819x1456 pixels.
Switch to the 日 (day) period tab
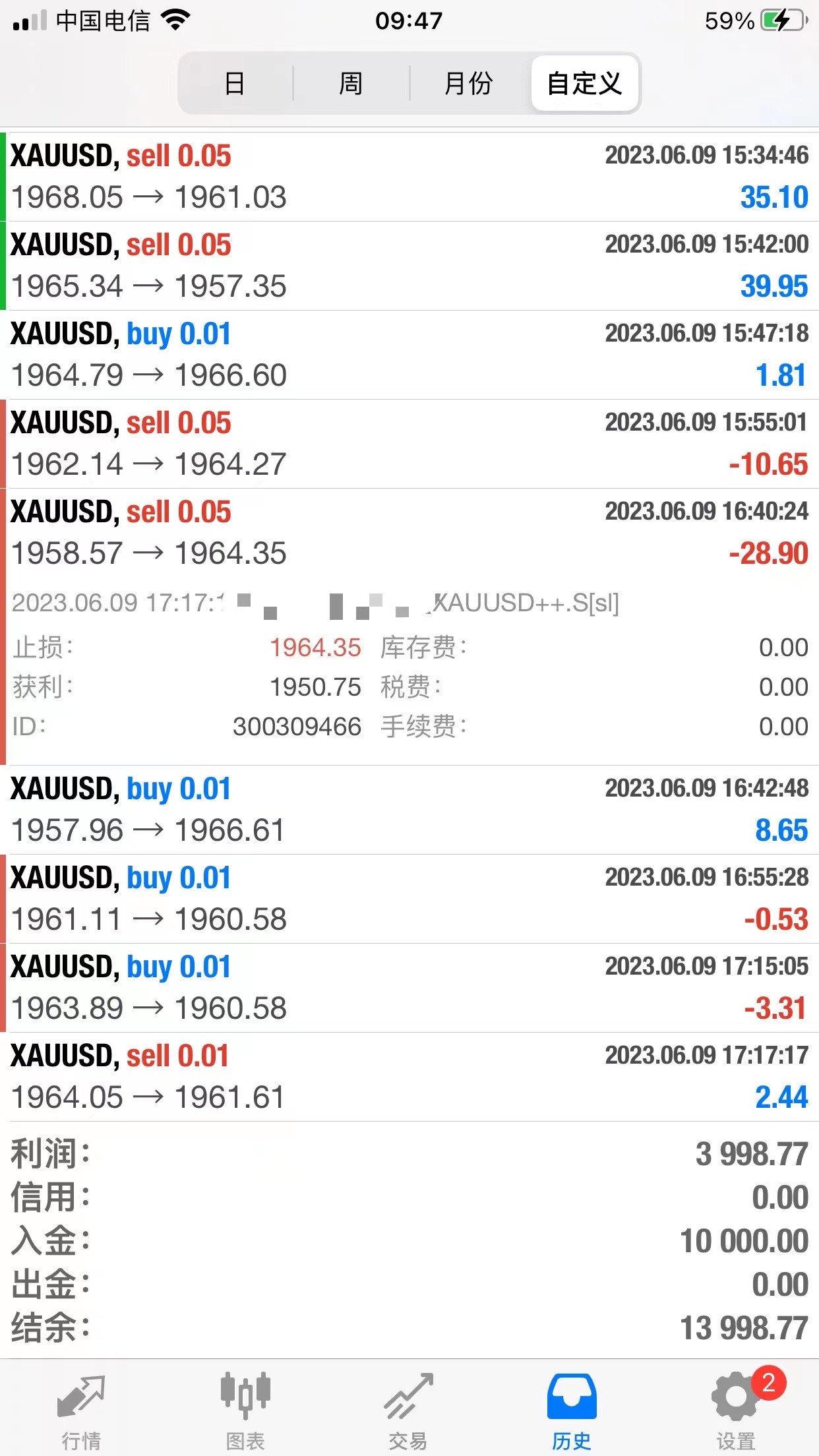(235, 84)
